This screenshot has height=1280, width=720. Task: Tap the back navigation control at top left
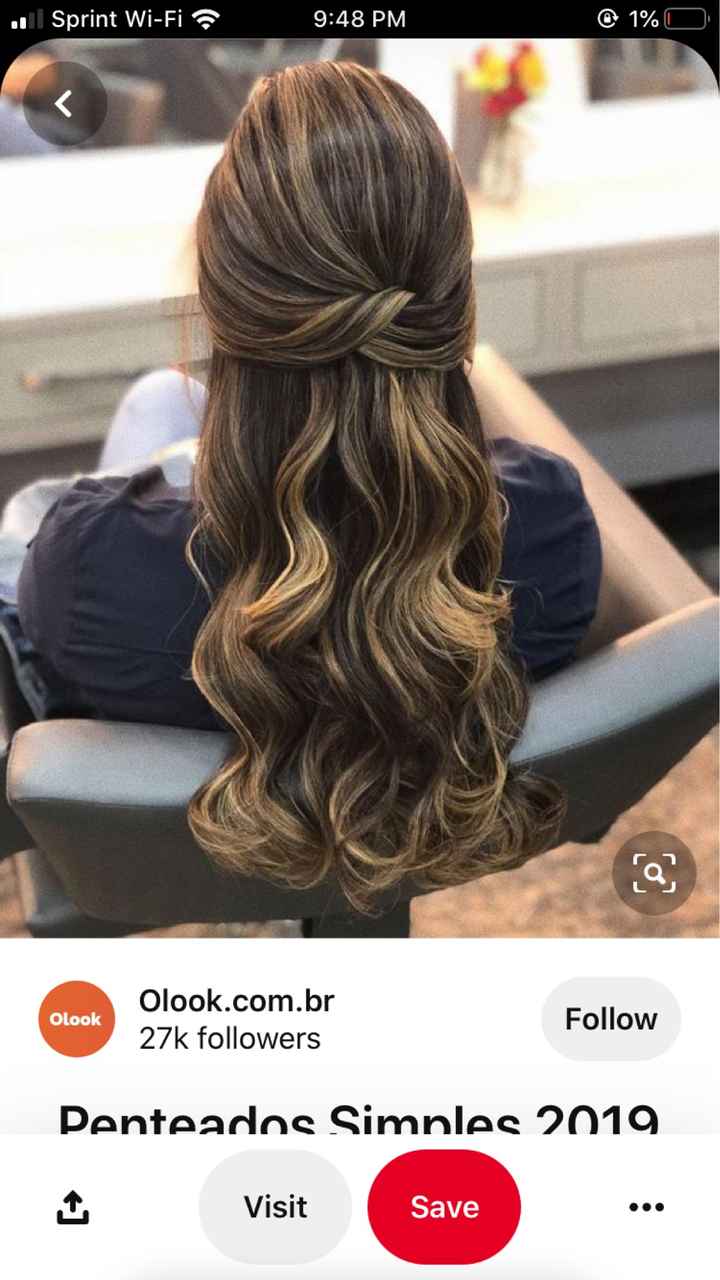pos(64,102)
